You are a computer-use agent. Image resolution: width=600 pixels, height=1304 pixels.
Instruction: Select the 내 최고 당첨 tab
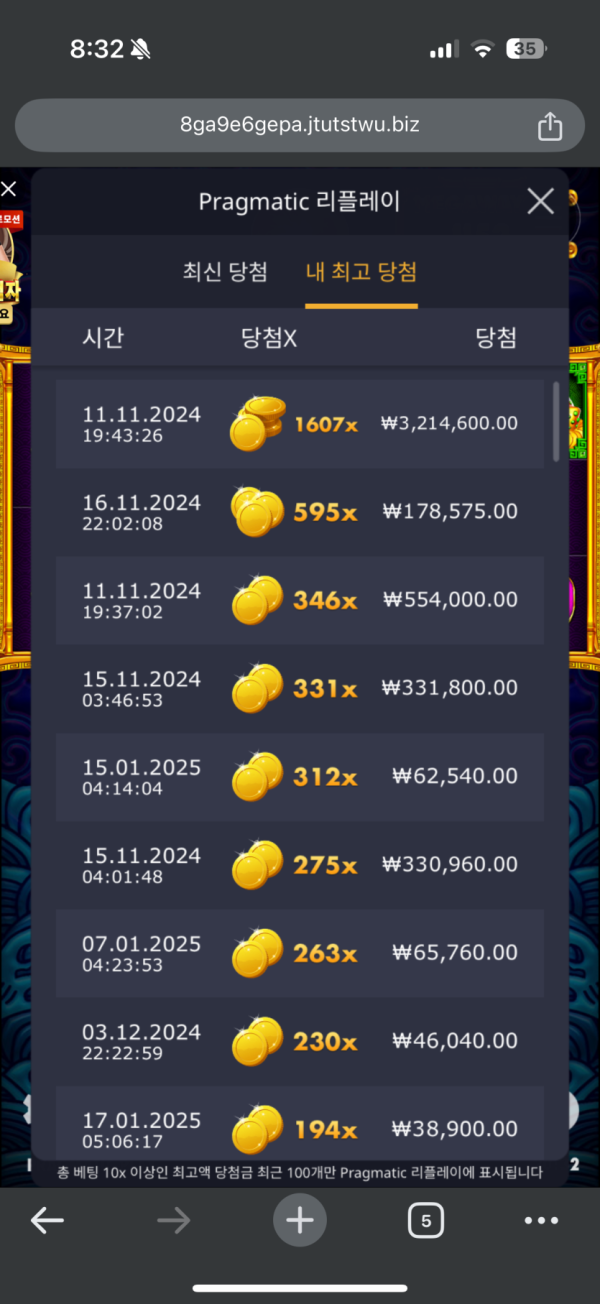[361, 272]
